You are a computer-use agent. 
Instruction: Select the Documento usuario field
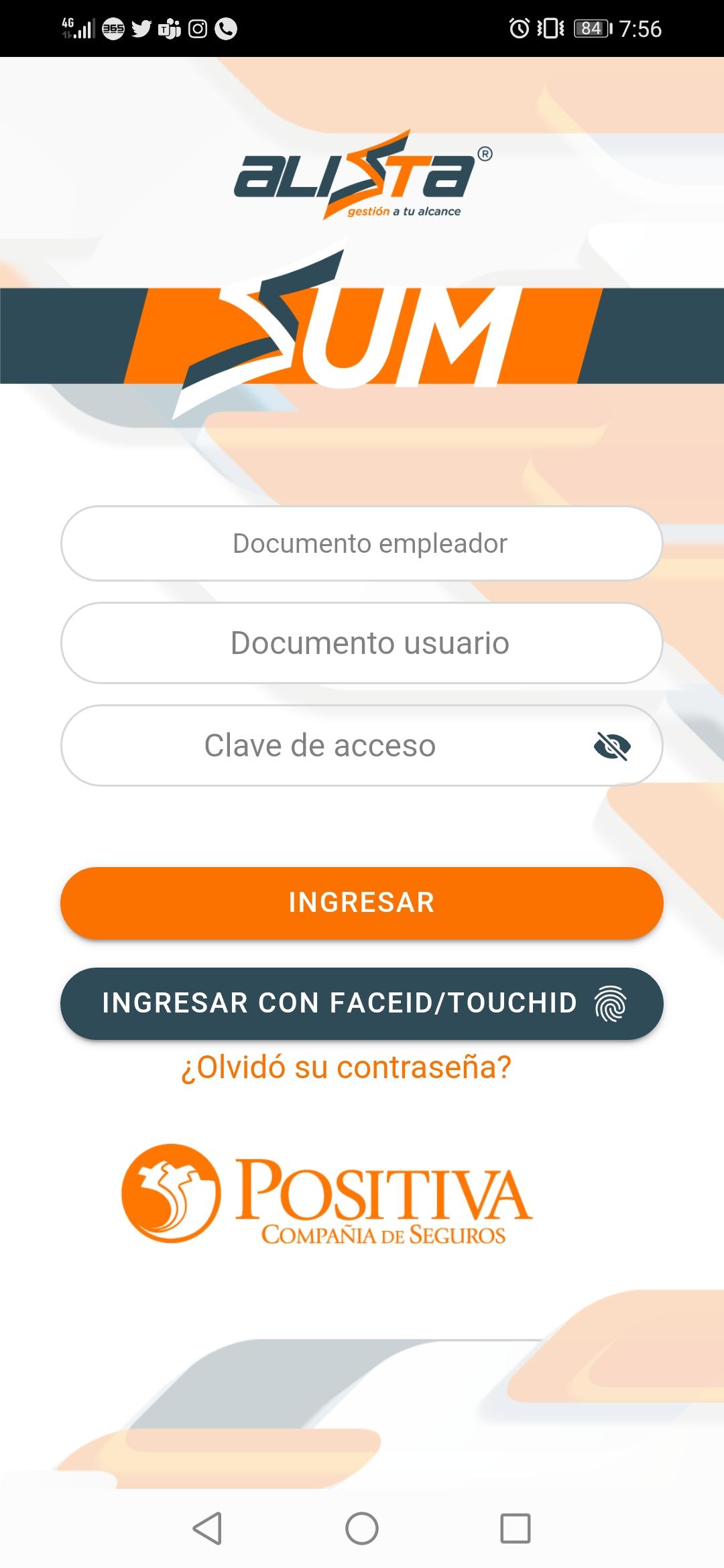pos(362,643)
